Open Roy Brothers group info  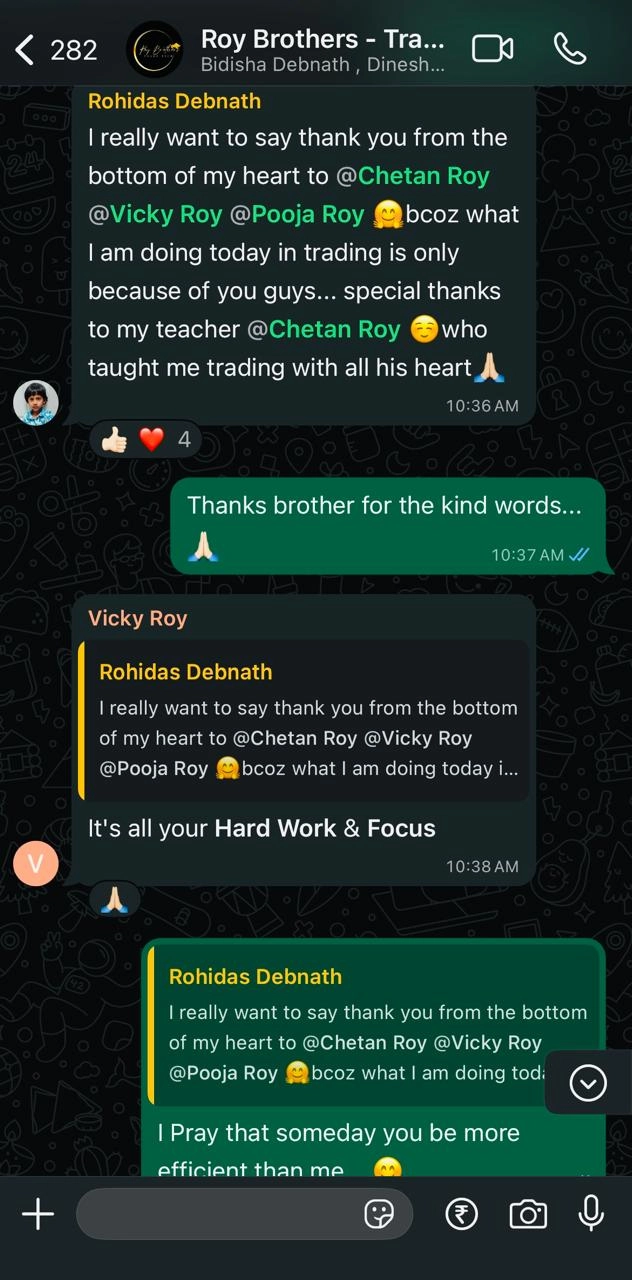pos(322,49)
